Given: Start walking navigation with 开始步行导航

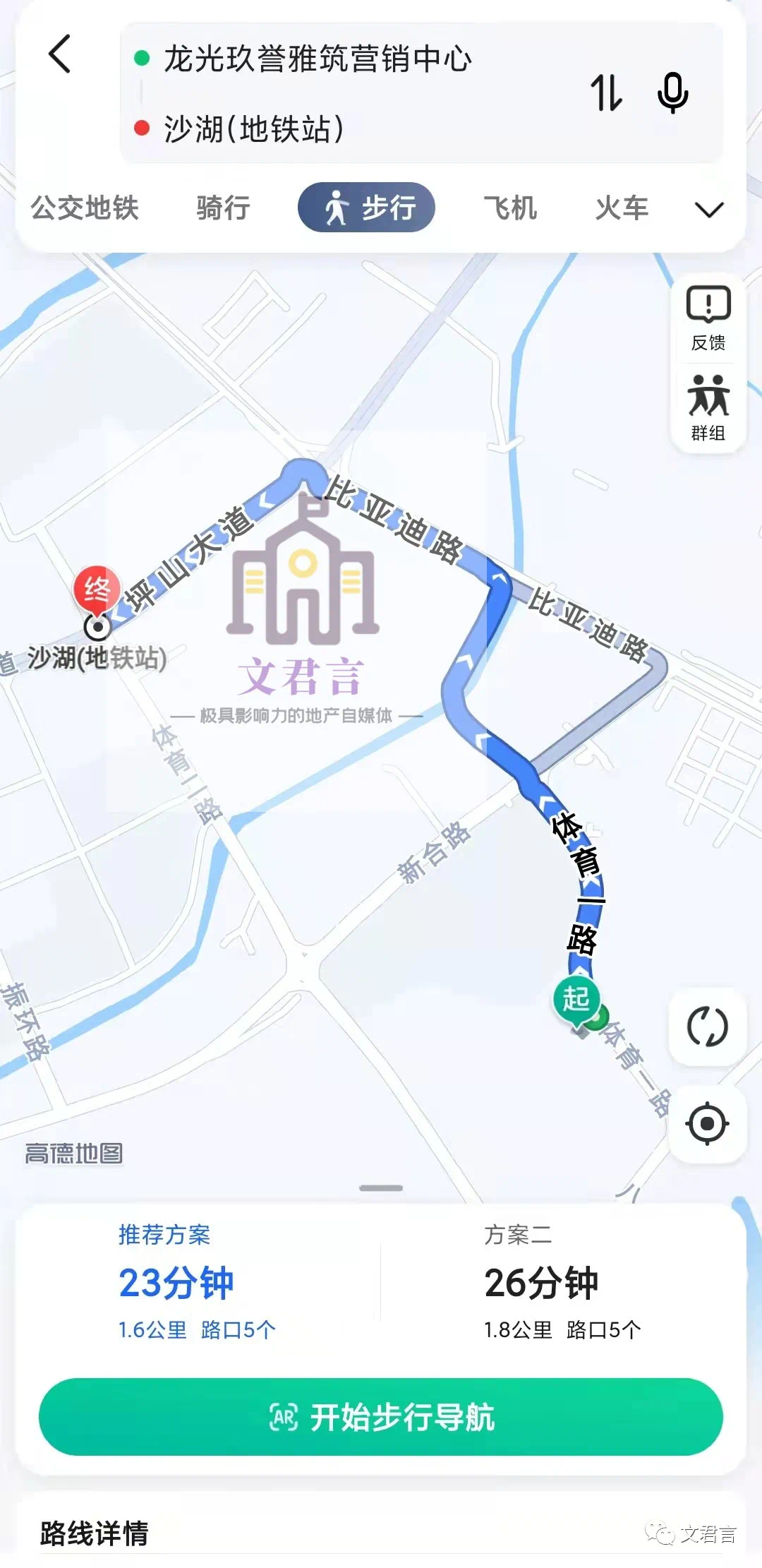Looking at the screenshot, I should (x=381, y=1417).
